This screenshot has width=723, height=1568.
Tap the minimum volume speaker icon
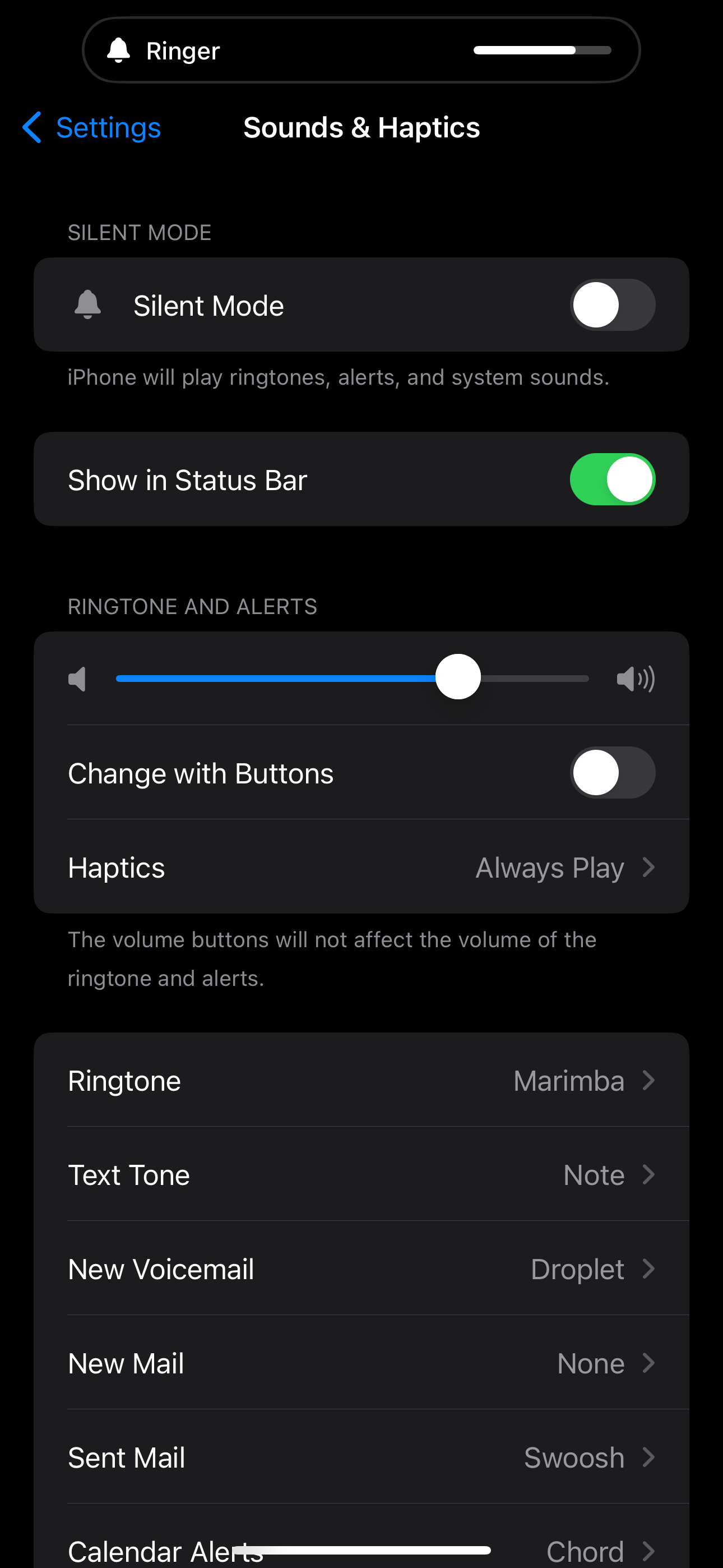[x=78, y=678]
